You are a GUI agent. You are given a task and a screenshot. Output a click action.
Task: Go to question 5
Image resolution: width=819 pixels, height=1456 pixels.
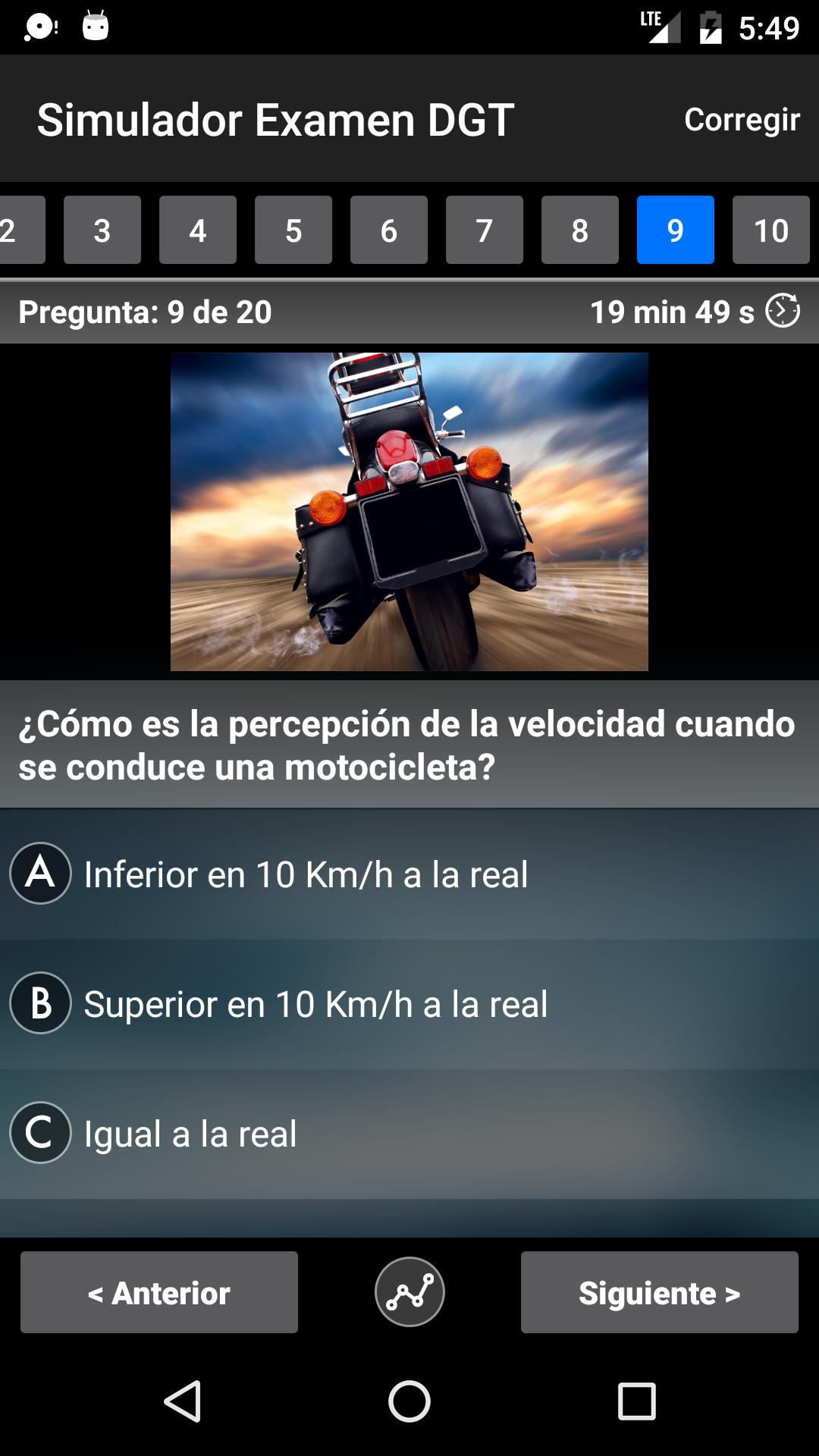point(293,230)
